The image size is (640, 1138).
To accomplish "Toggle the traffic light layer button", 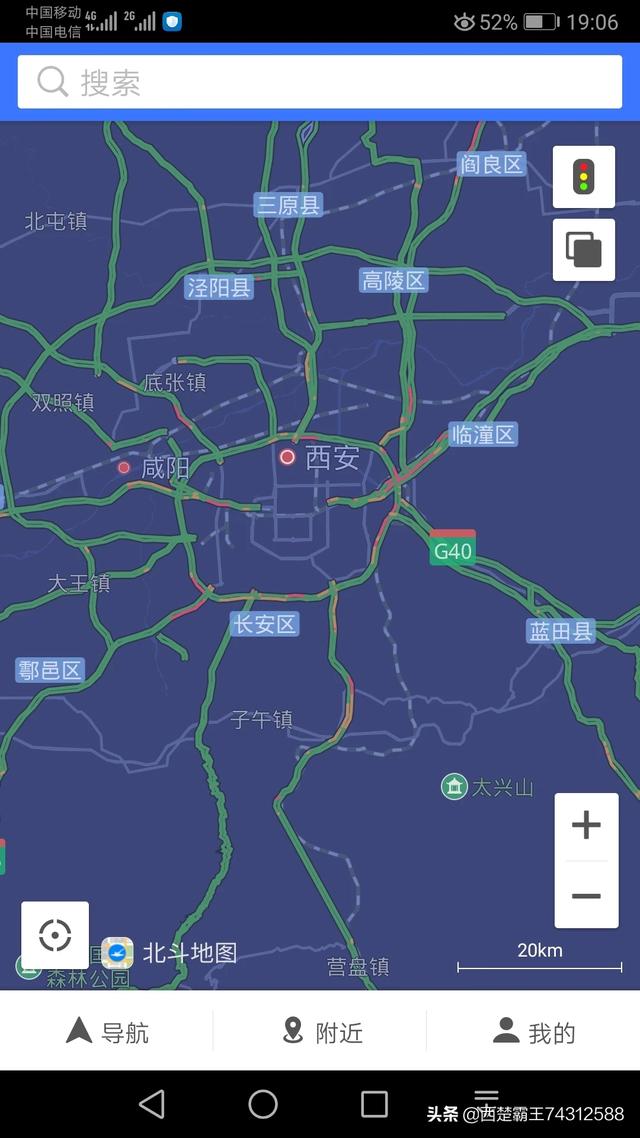I will tap(583, 177).
